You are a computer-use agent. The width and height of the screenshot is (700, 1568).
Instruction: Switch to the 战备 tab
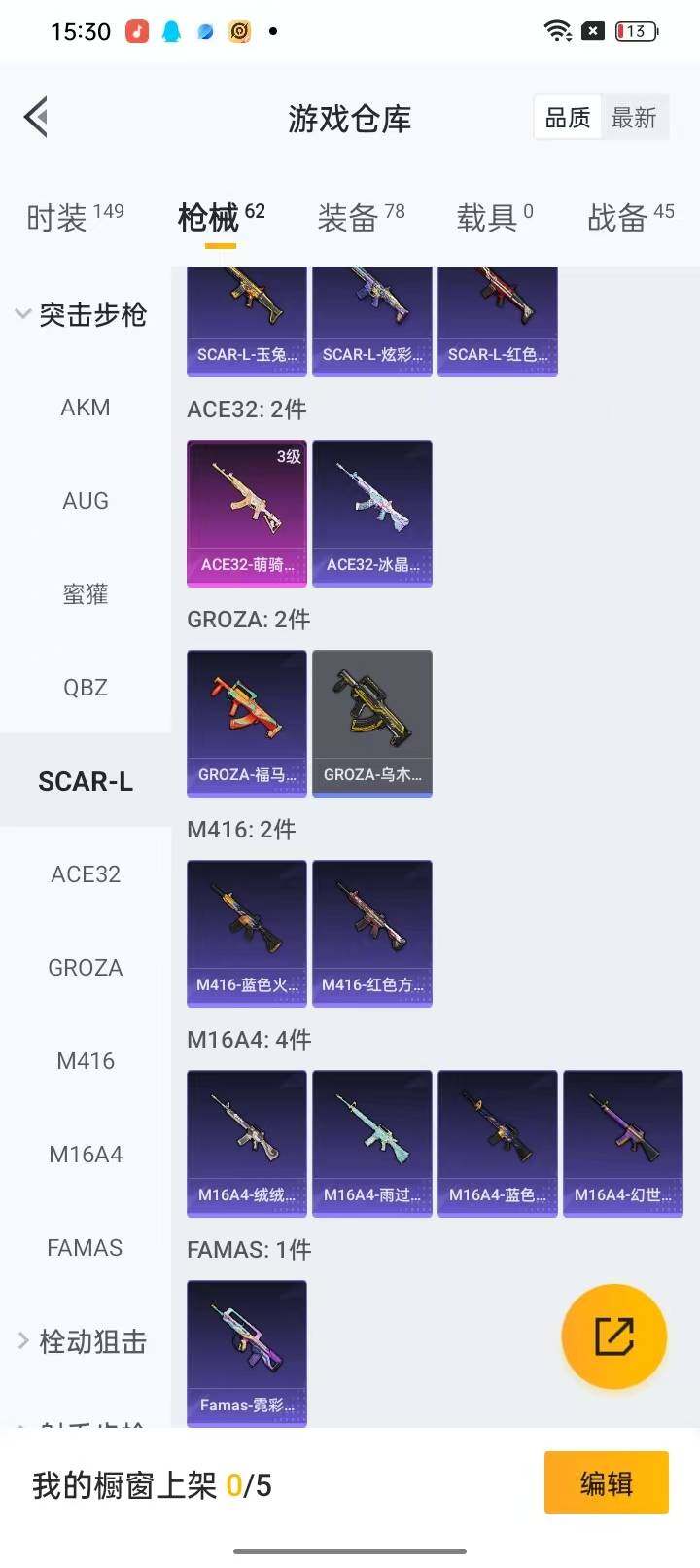point(630,217)
